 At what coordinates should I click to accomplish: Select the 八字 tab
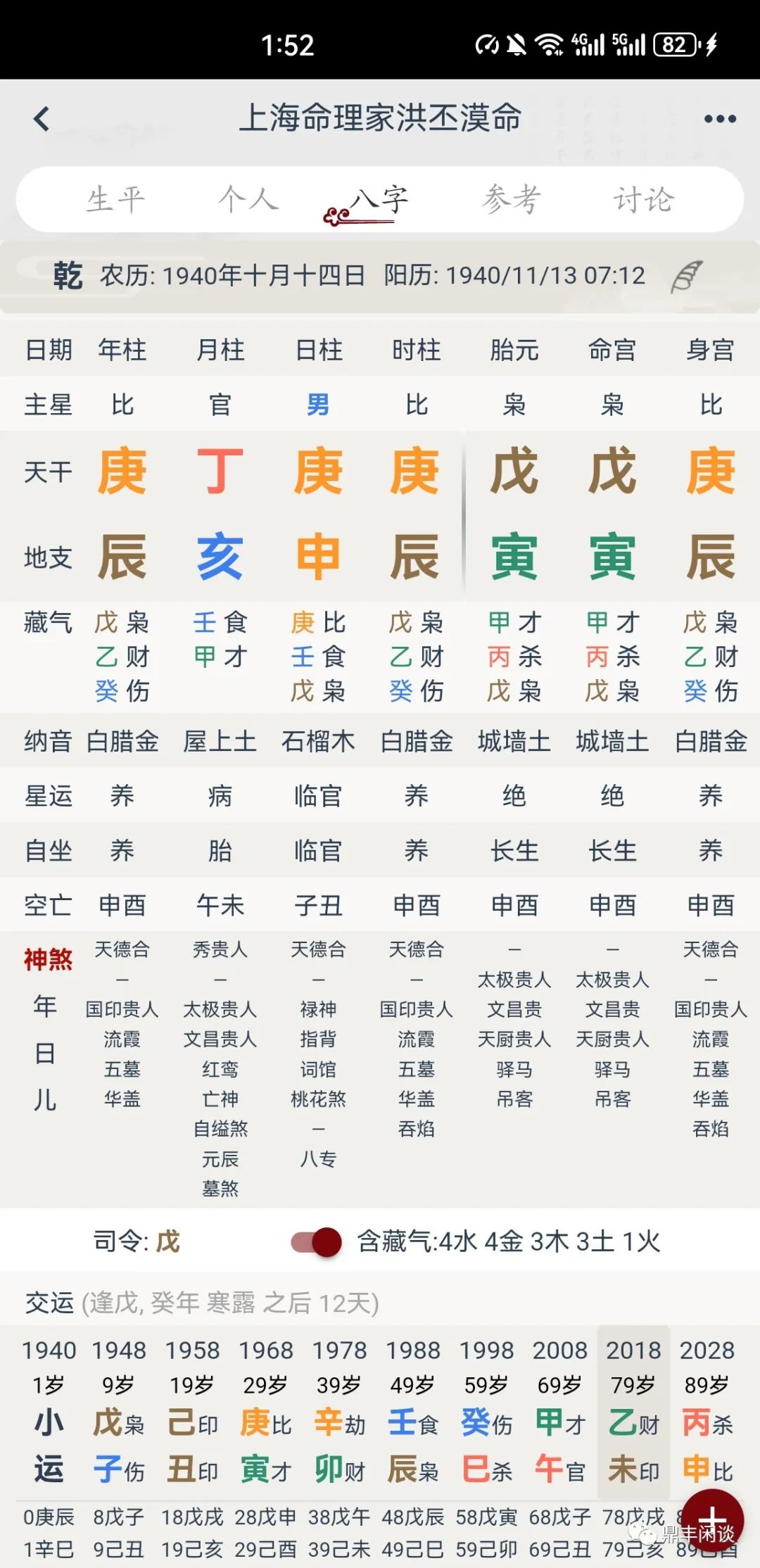pyautogui.click(x=379, y=200)
